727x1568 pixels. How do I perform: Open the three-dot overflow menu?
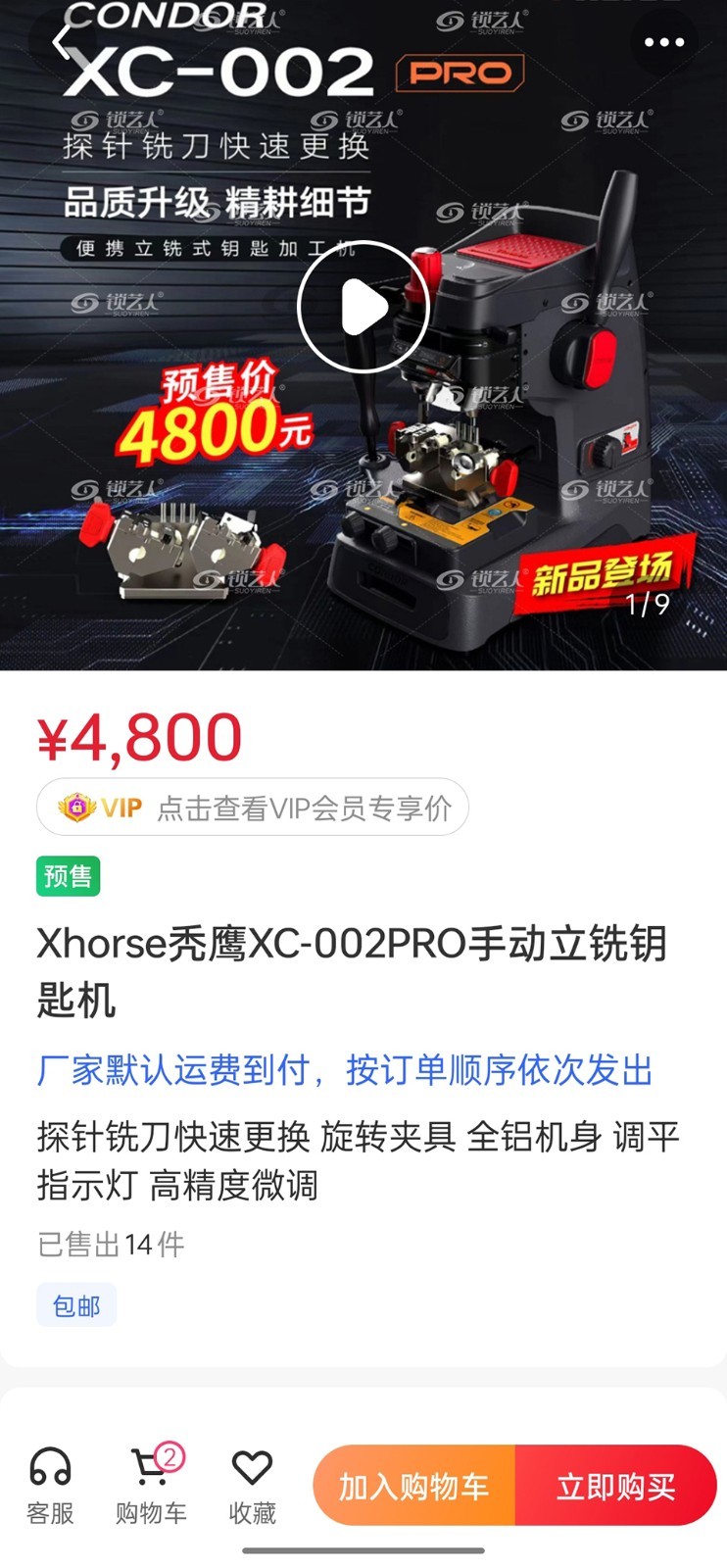pyautogui.click(x=664, y=42)
